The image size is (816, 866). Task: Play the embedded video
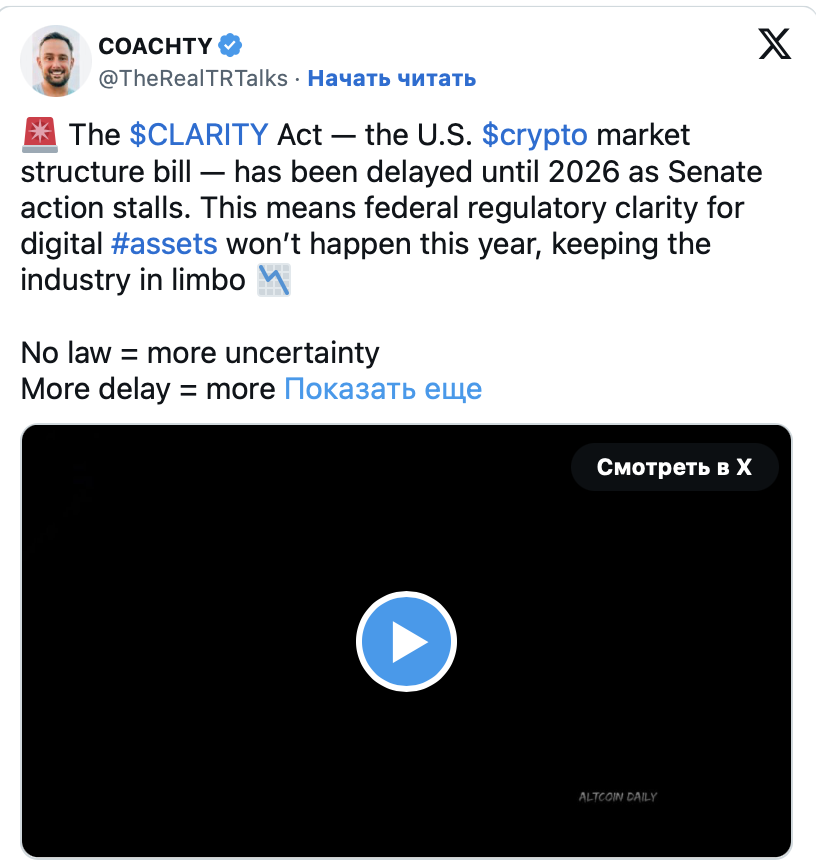coord(406,642)
